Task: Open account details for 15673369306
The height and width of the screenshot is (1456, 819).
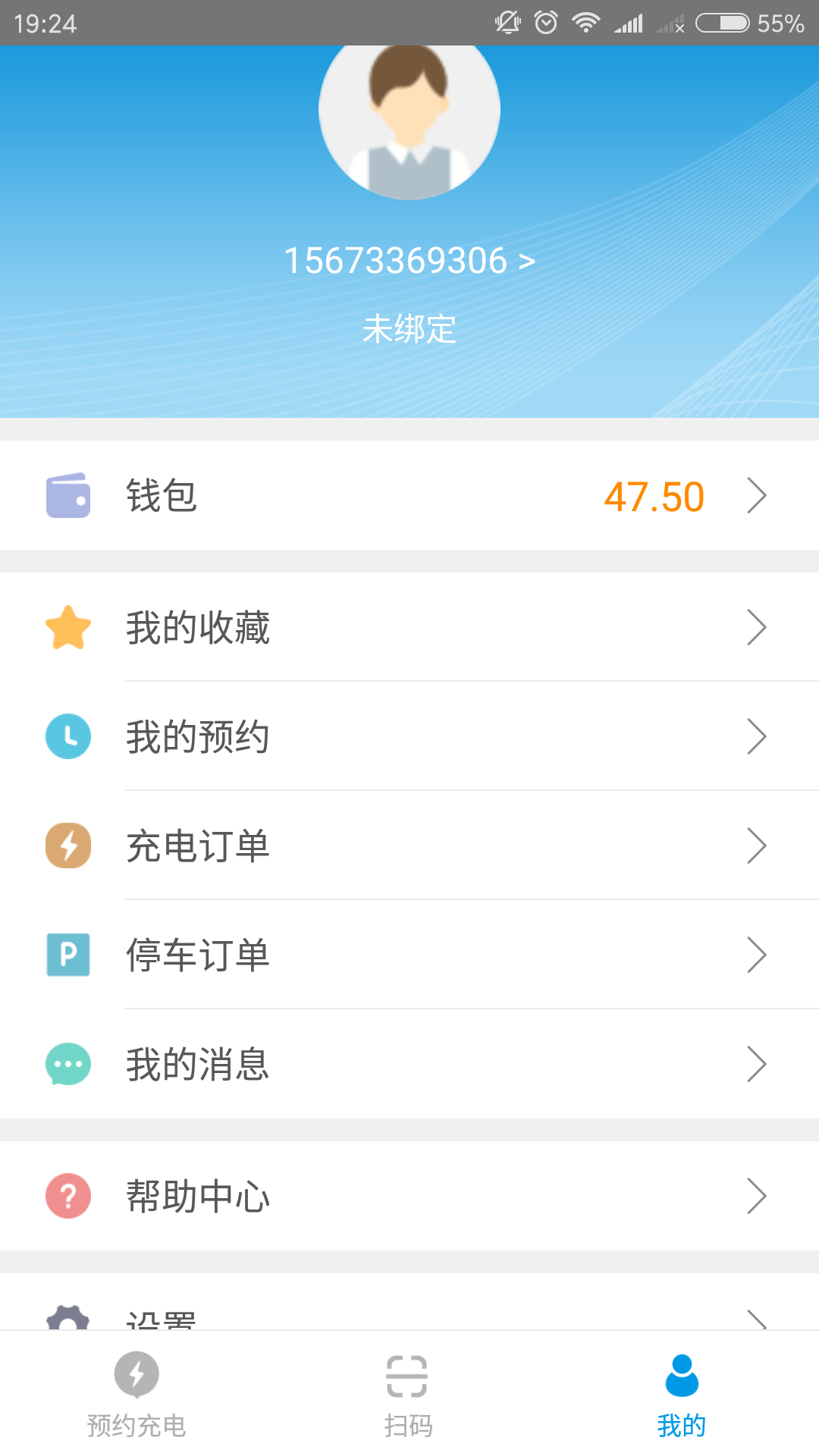Action: click(x=409, y=261)
